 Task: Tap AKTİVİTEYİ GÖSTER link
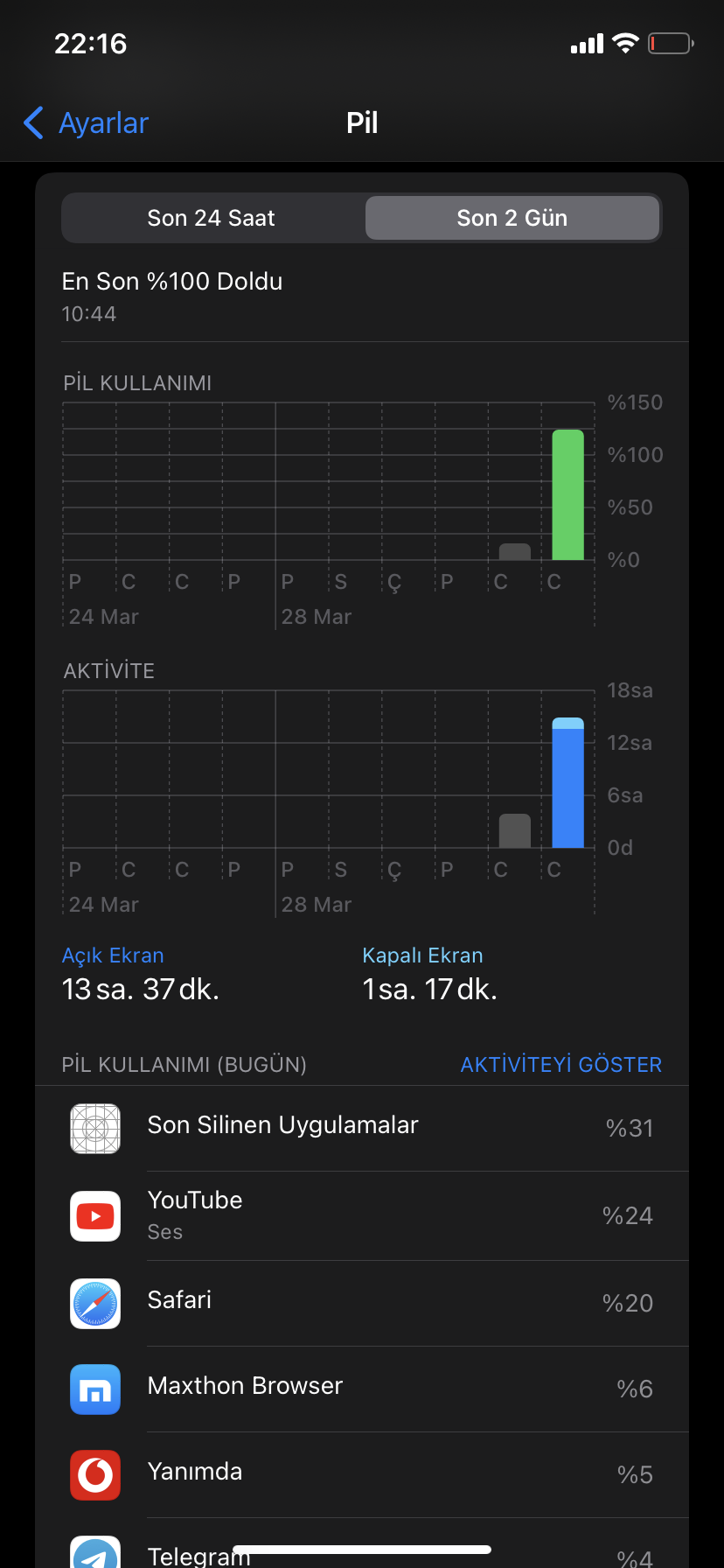561,1064
